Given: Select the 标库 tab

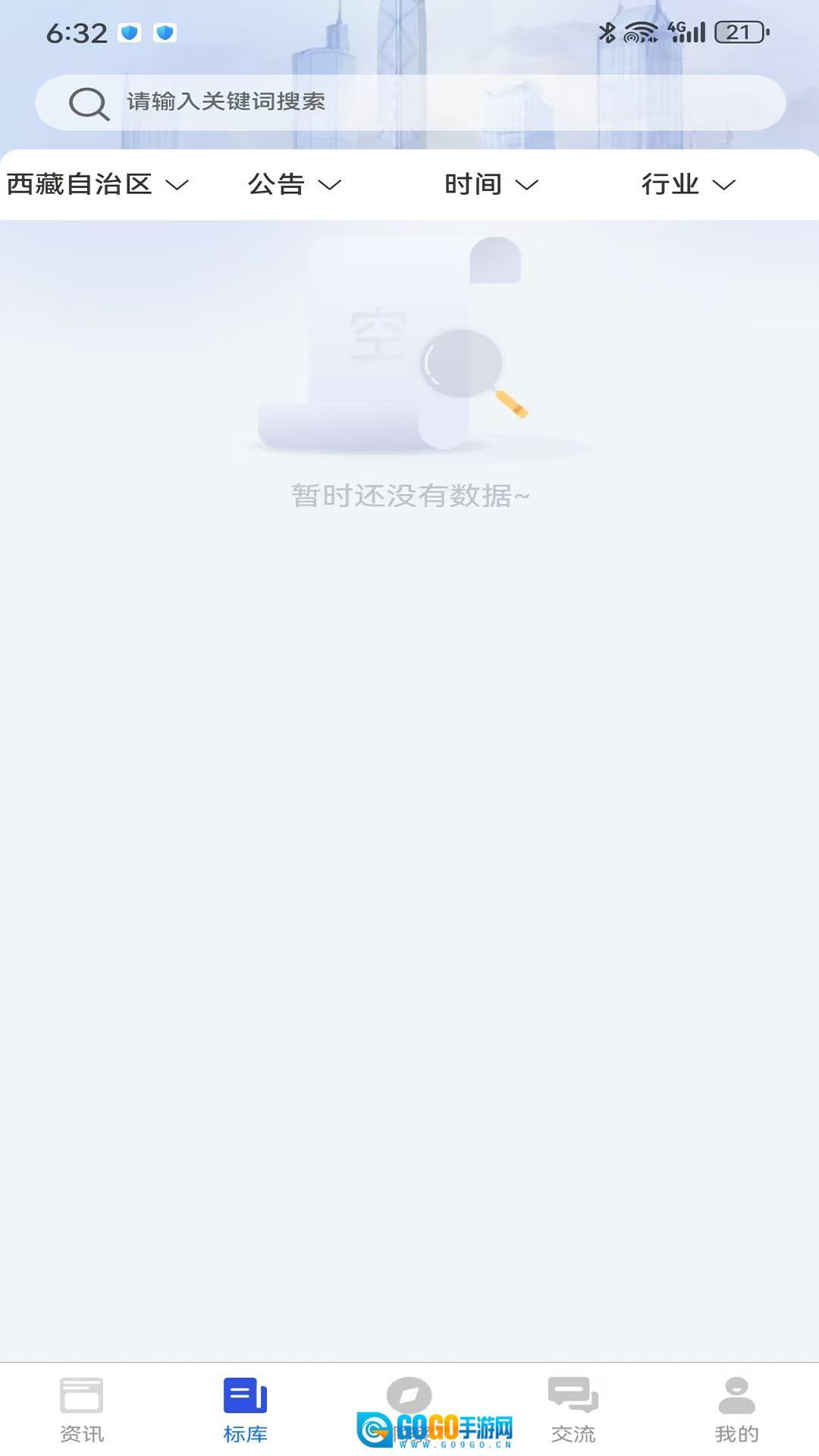Looking at the screenshot, I should click(245, 1409).
